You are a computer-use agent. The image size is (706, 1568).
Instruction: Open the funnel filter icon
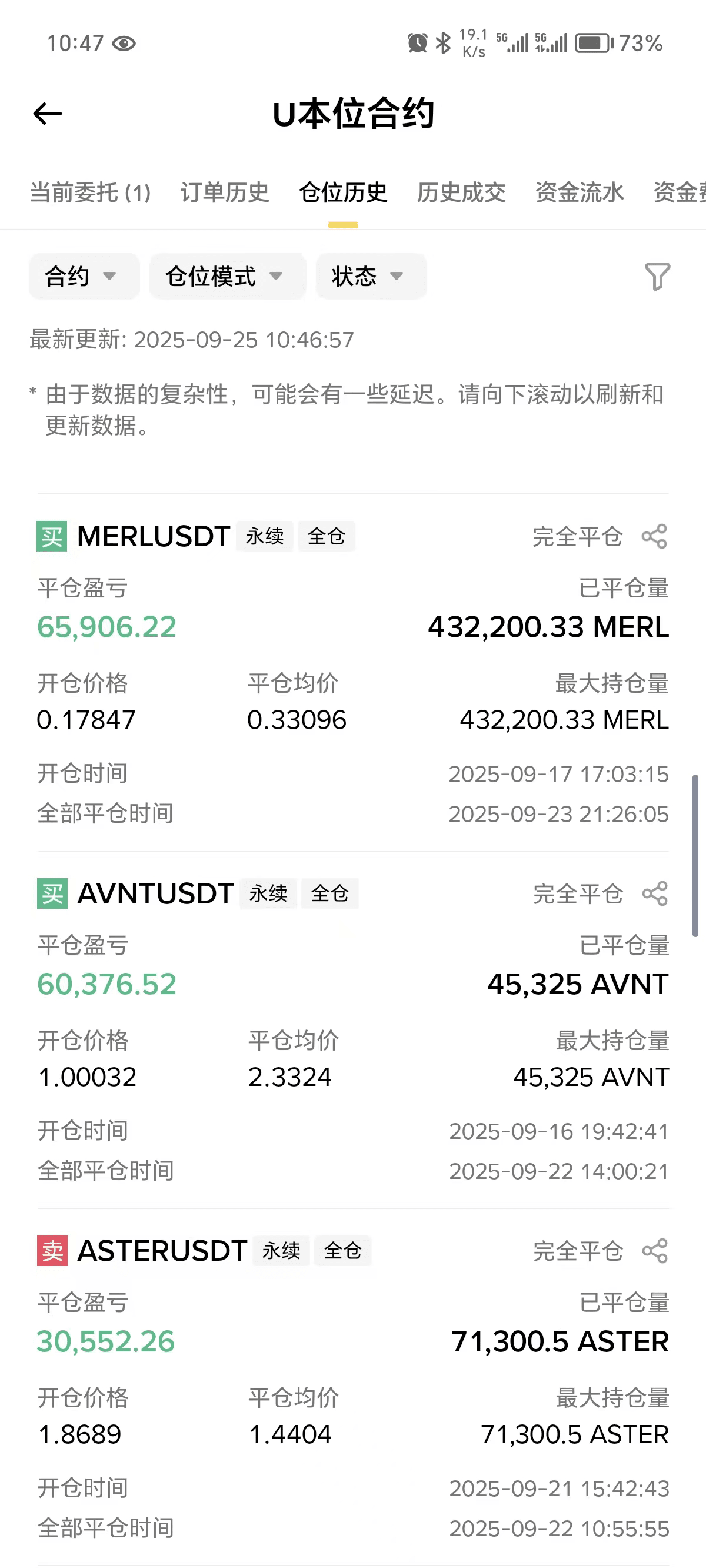pos(657,277)
